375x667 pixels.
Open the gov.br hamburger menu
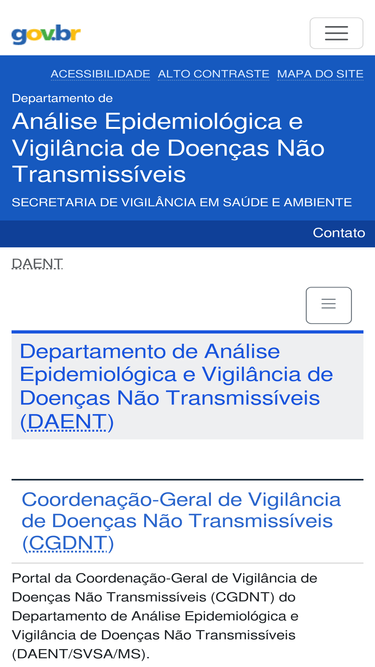336,33
